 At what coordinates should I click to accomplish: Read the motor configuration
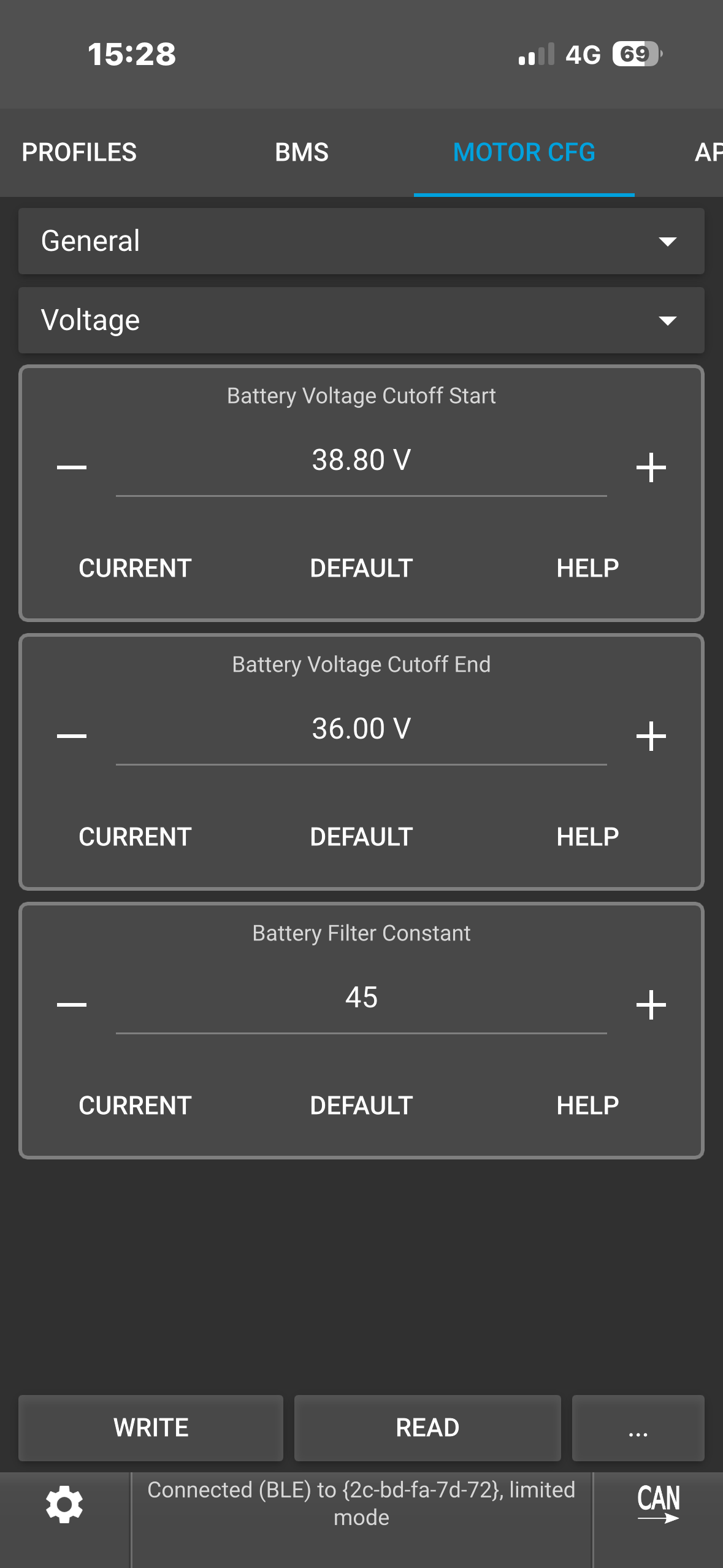[x=427, y=1428]
